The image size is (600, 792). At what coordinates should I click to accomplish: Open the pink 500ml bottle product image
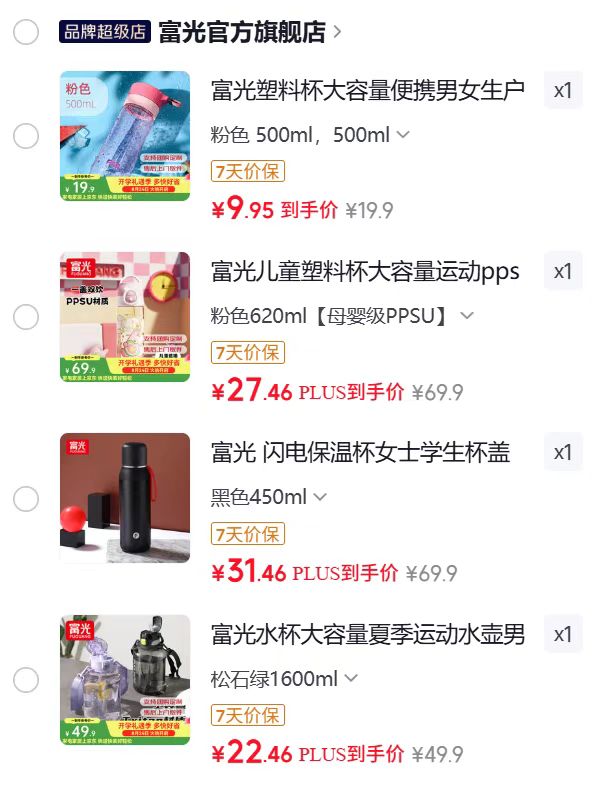click(125, 136)
